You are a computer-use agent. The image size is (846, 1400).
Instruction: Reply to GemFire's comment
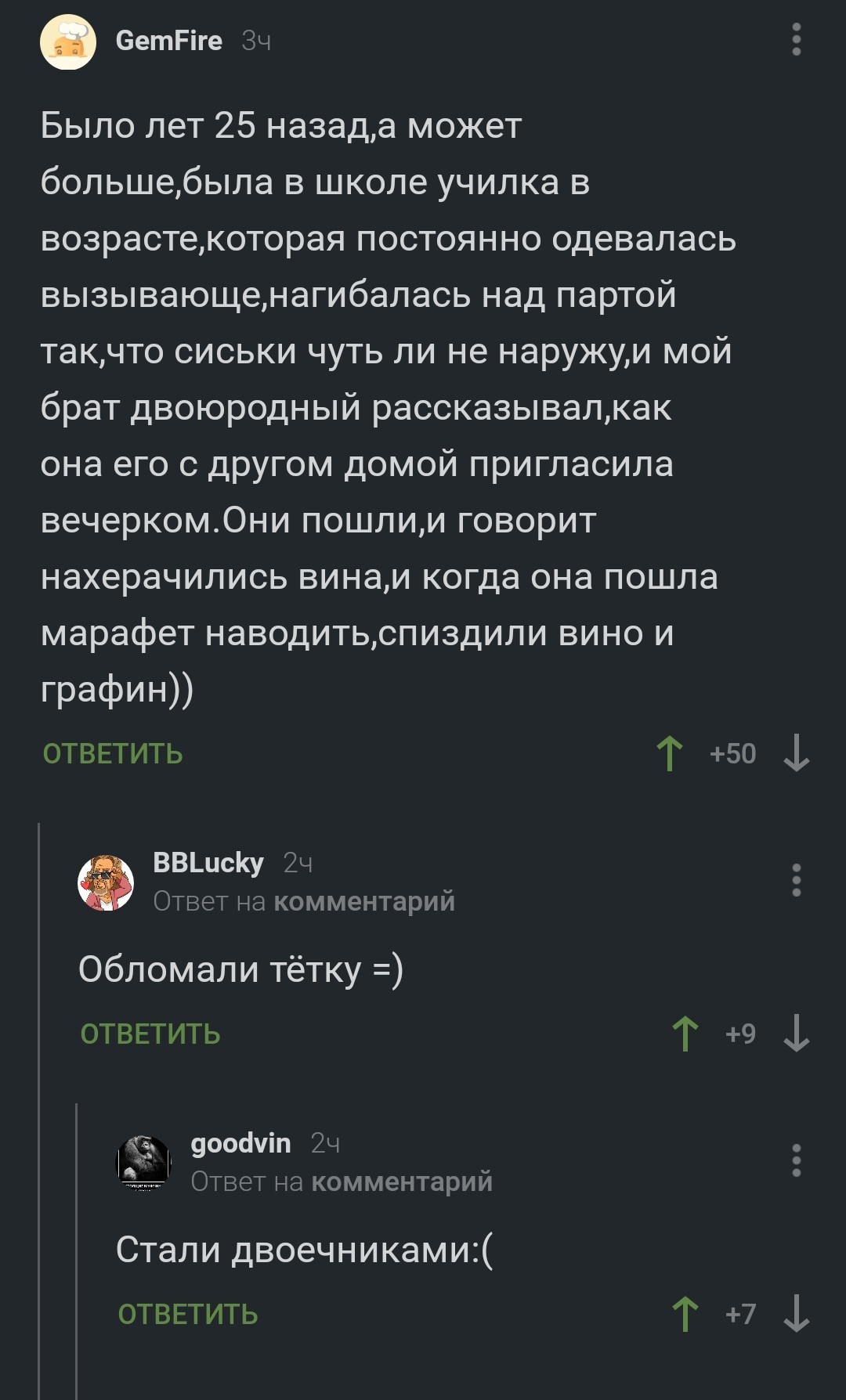click(x=113, y=753)
